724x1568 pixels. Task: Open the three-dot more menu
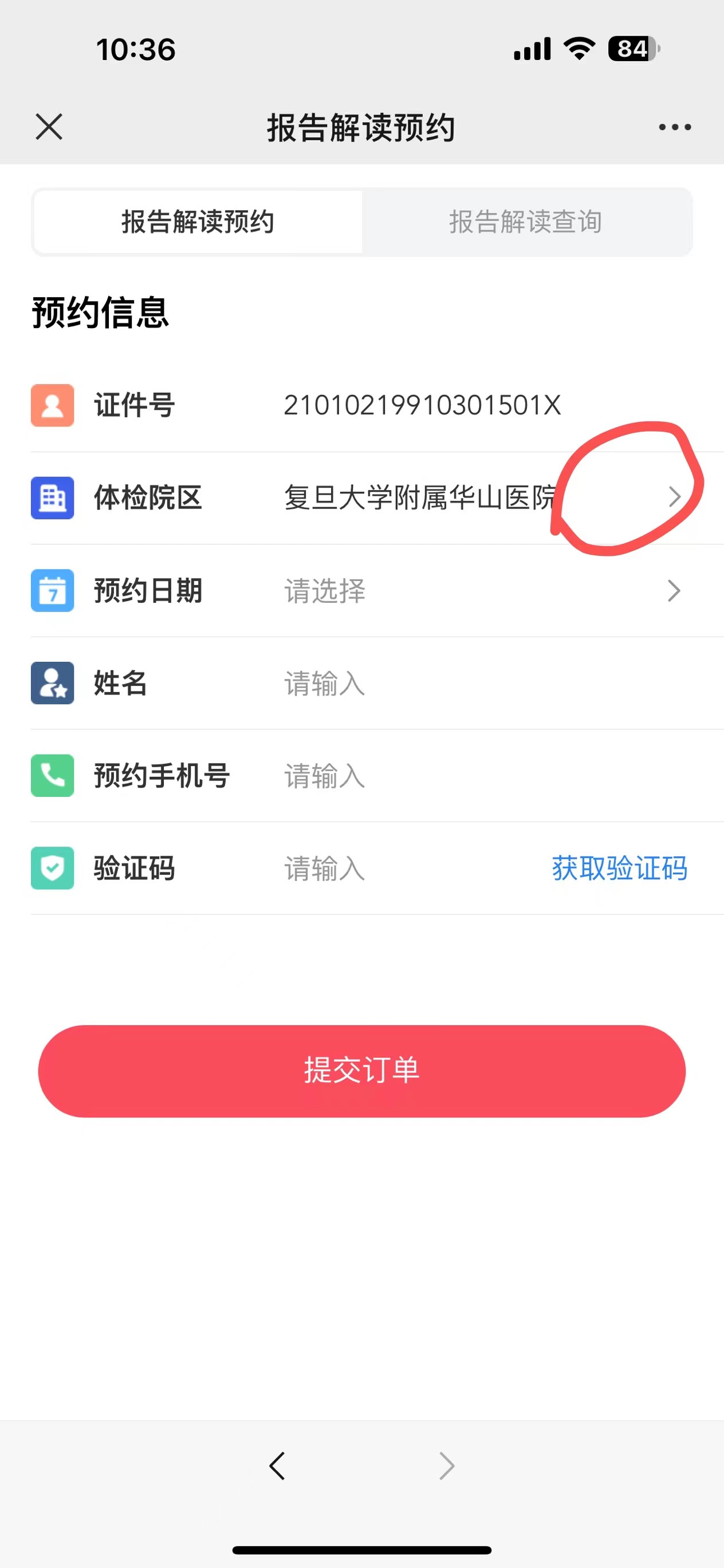675,127
